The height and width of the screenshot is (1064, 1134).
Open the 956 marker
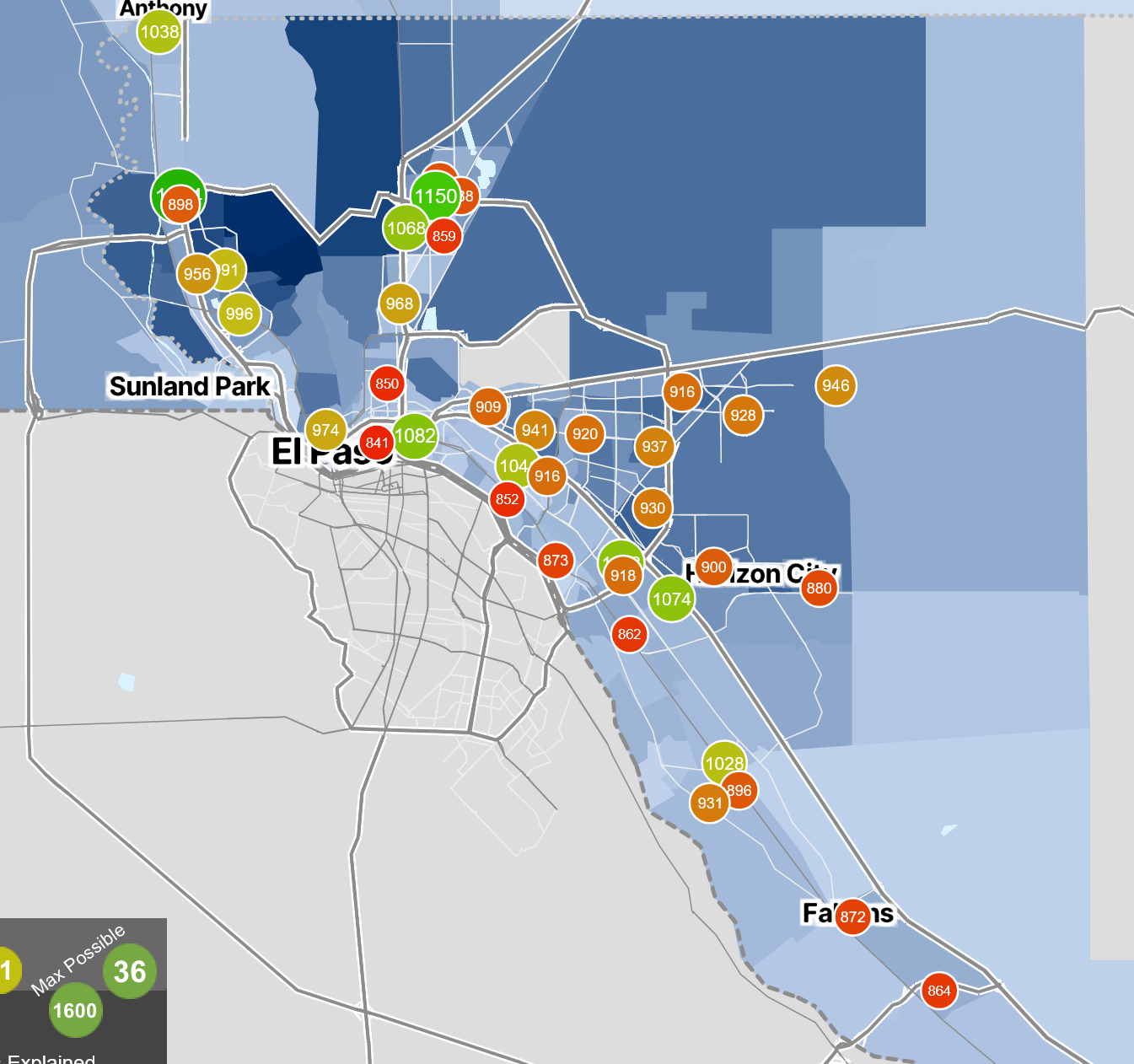coord(196,275)
